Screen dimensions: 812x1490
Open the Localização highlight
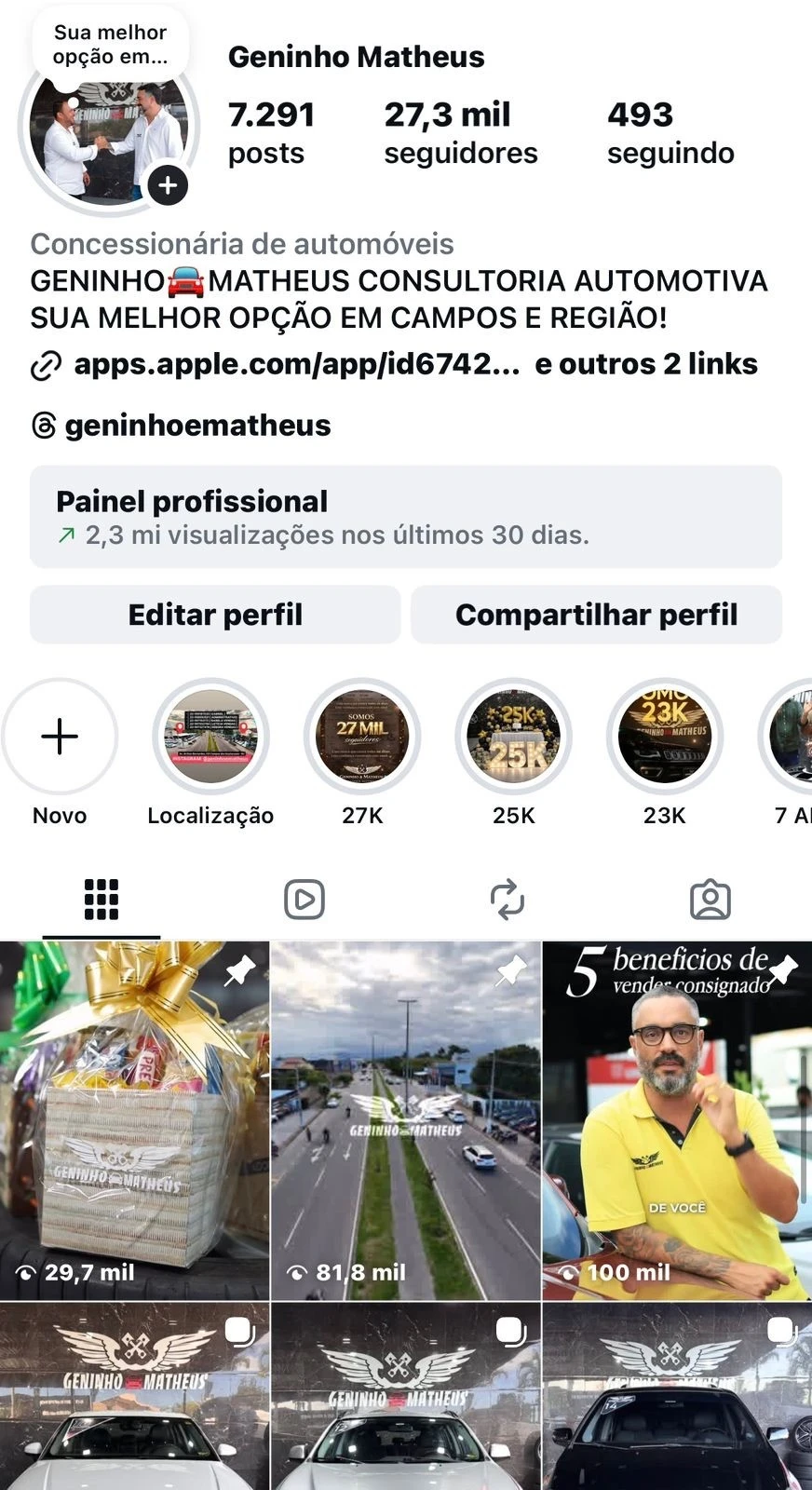point(210,737)
